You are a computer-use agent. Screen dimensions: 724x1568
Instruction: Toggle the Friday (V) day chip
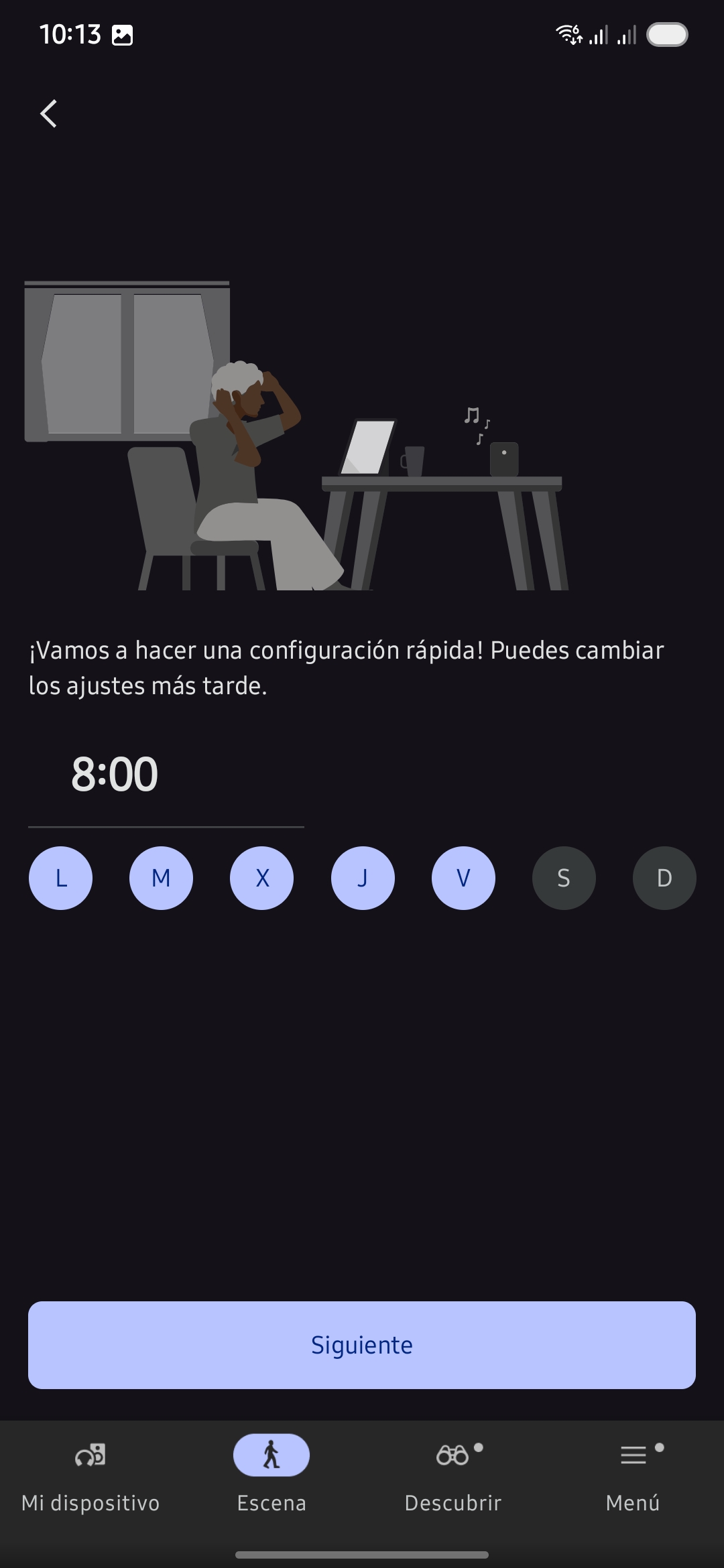(x=463, y=878)
